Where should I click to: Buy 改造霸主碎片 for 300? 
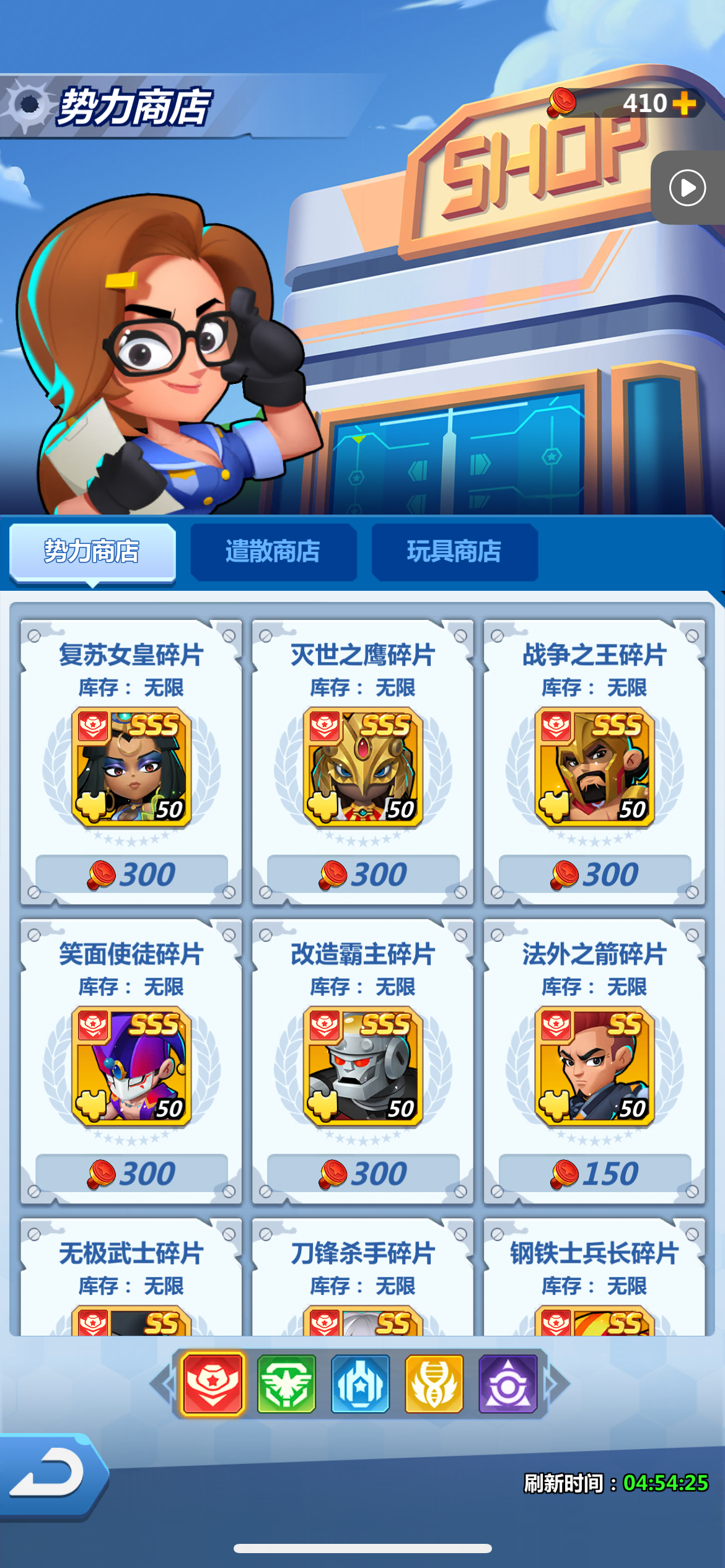(363, 1174)
